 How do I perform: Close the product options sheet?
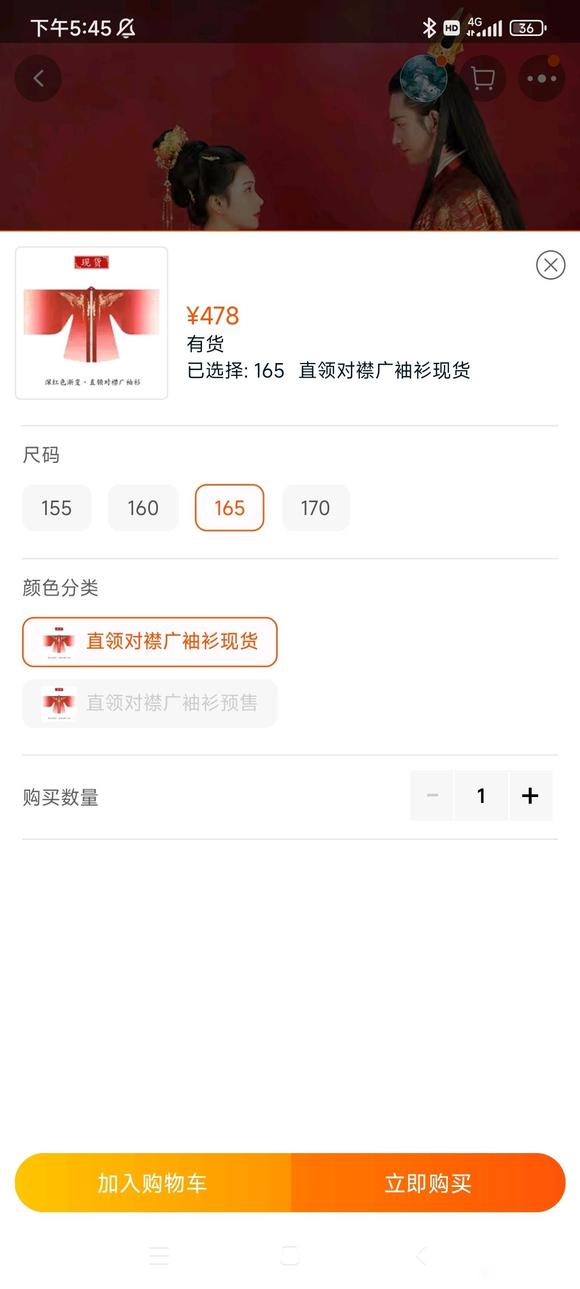tap(550, 265)
